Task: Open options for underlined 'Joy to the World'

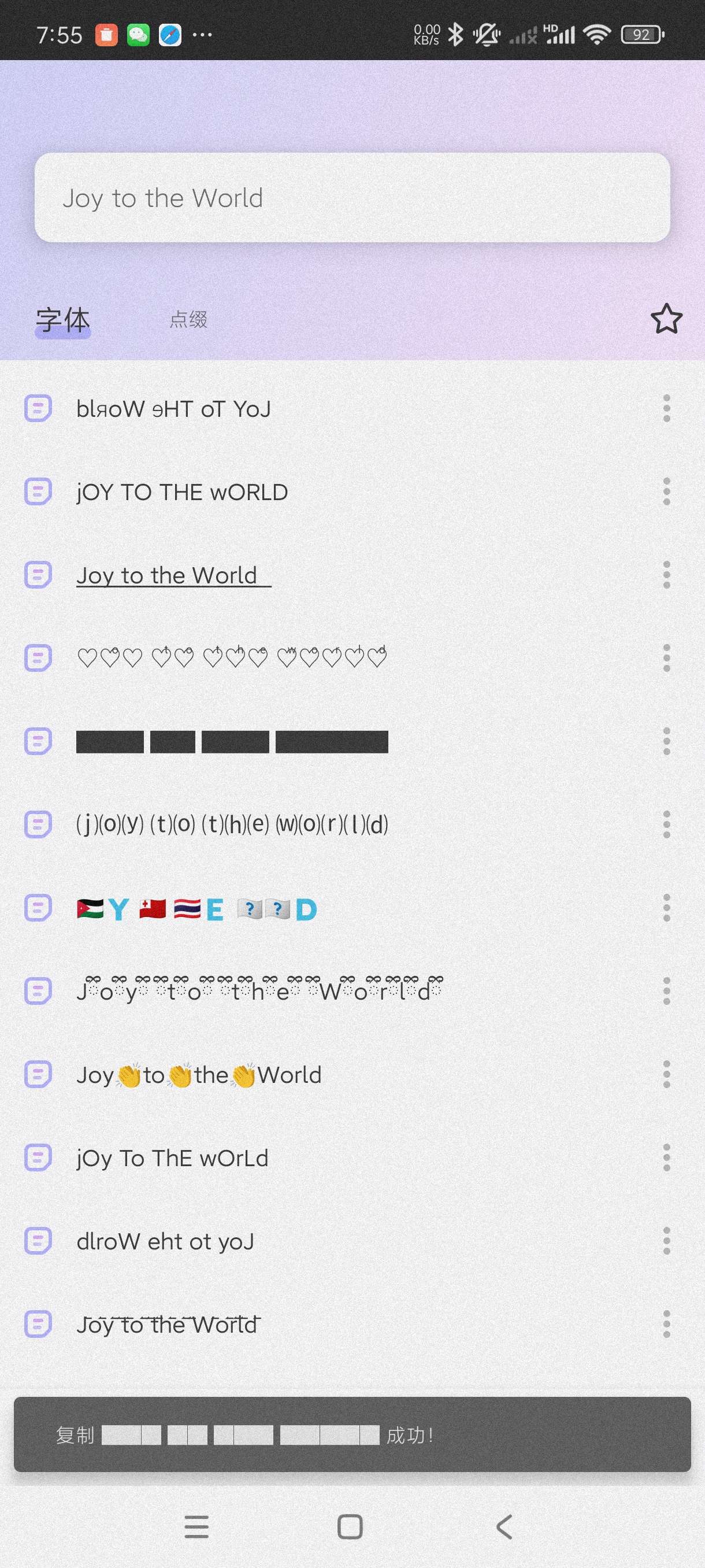Action: tap(666, 575)
